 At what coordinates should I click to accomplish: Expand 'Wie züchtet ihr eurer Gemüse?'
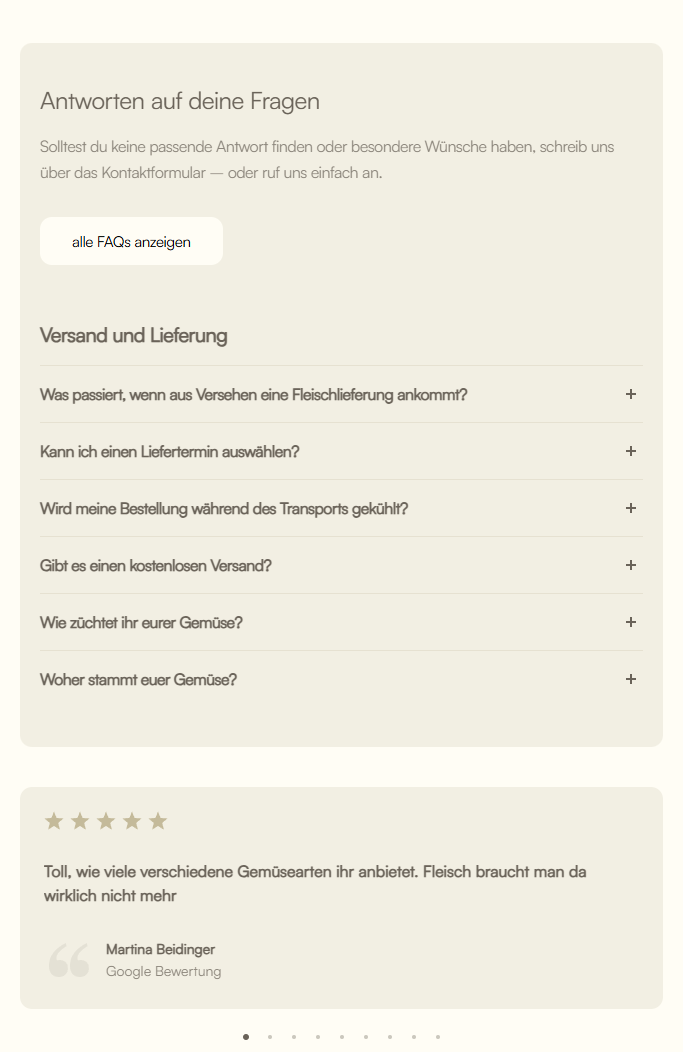(x=630, y=622)
